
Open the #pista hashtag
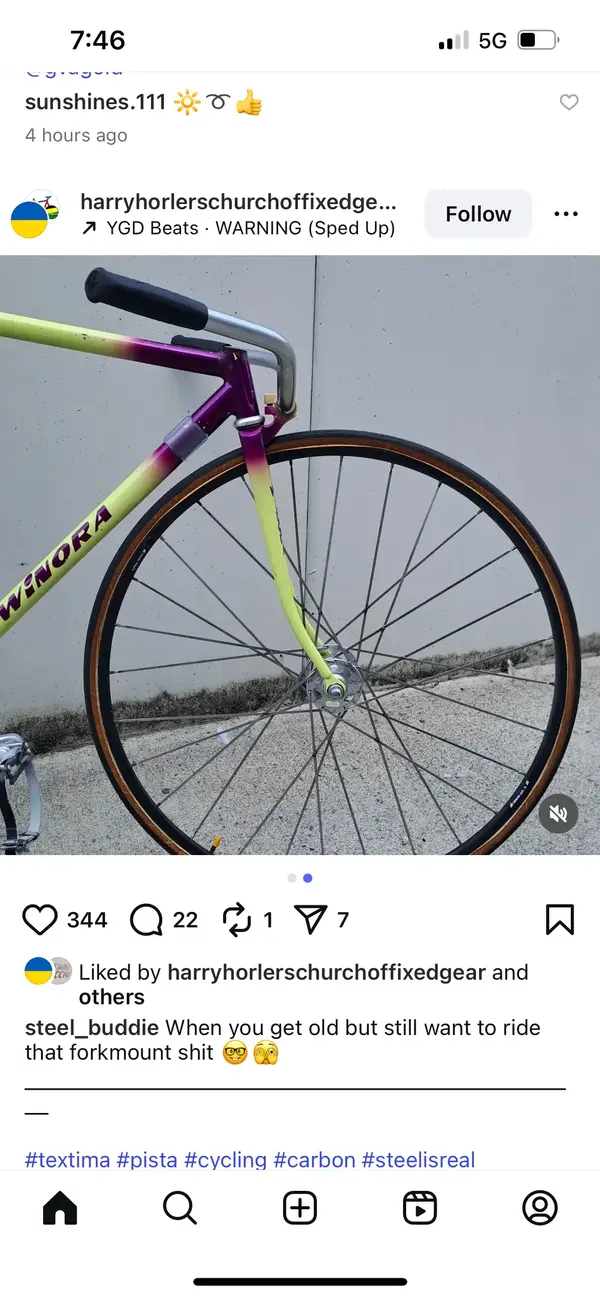coord(147,1160)
